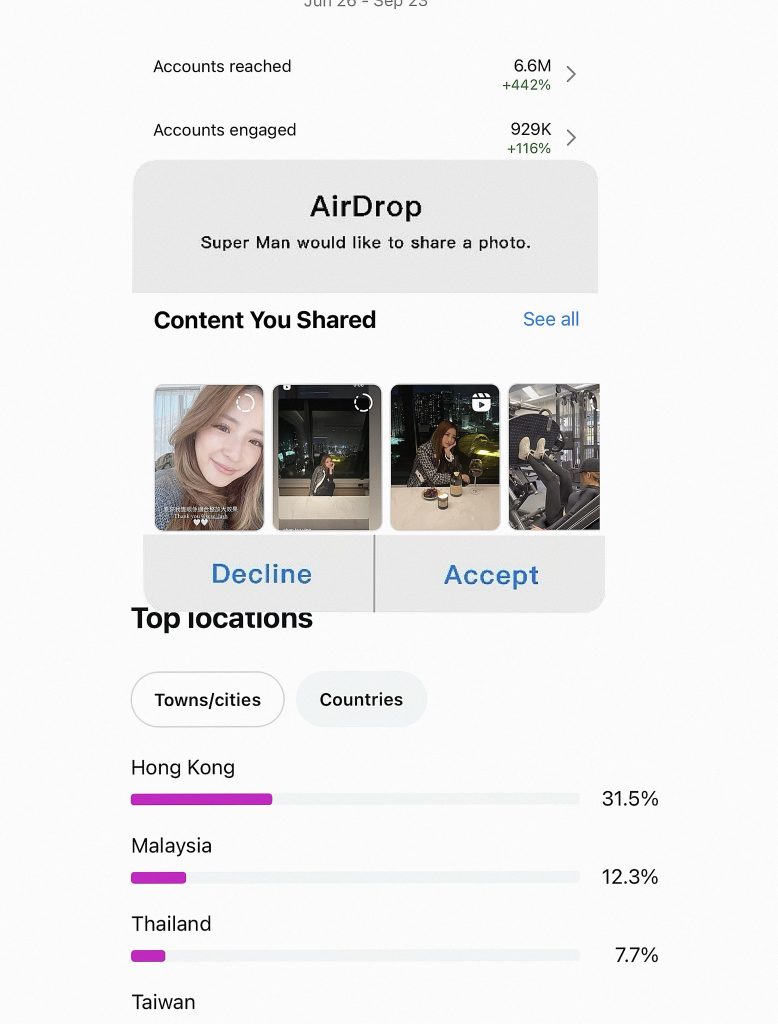See all content you shared
Image resolution: width=778 pixels, height=1024 pixels.
[550, 319]
